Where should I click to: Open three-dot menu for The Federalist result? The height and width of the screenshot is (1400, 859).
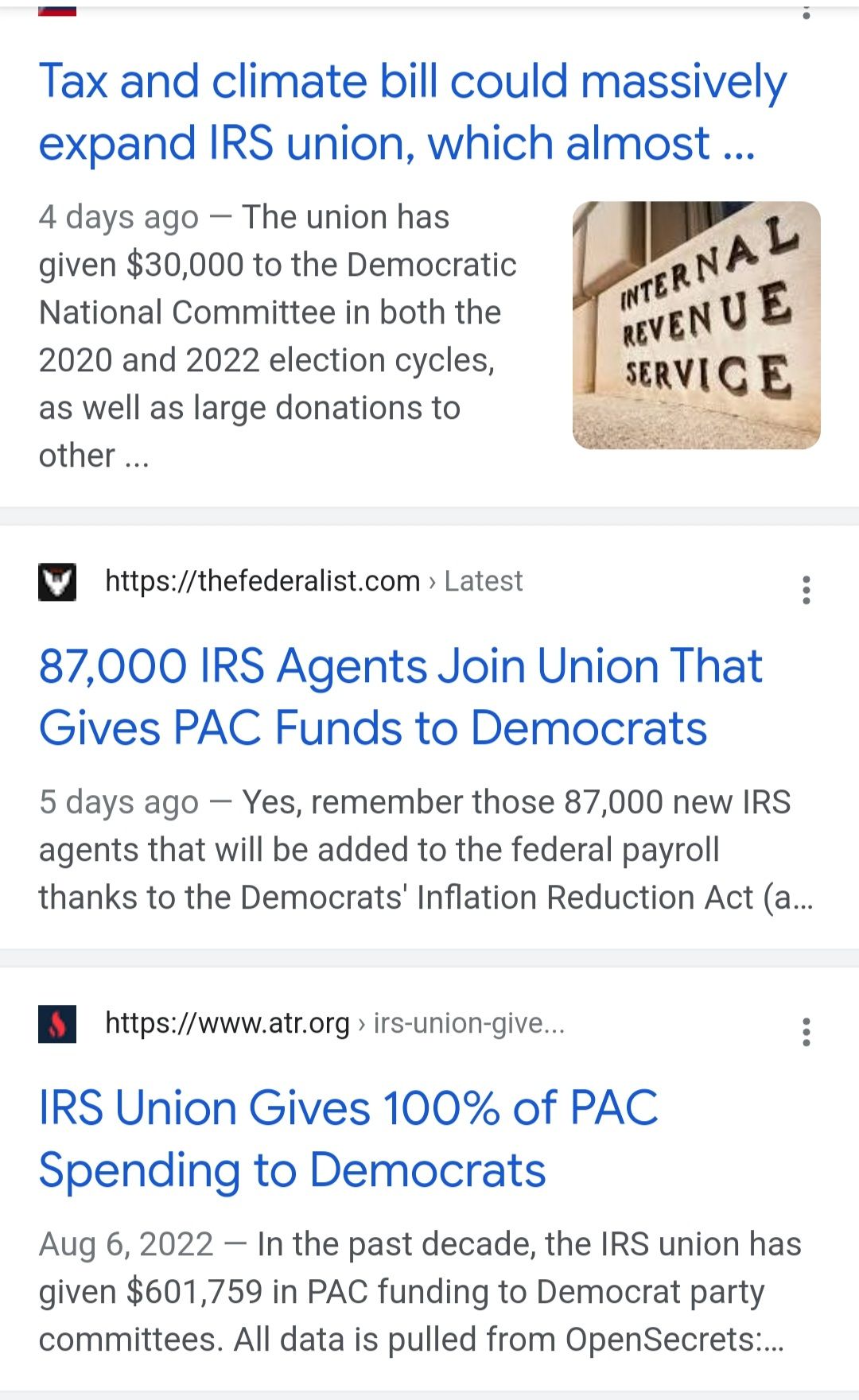[807, 589]
